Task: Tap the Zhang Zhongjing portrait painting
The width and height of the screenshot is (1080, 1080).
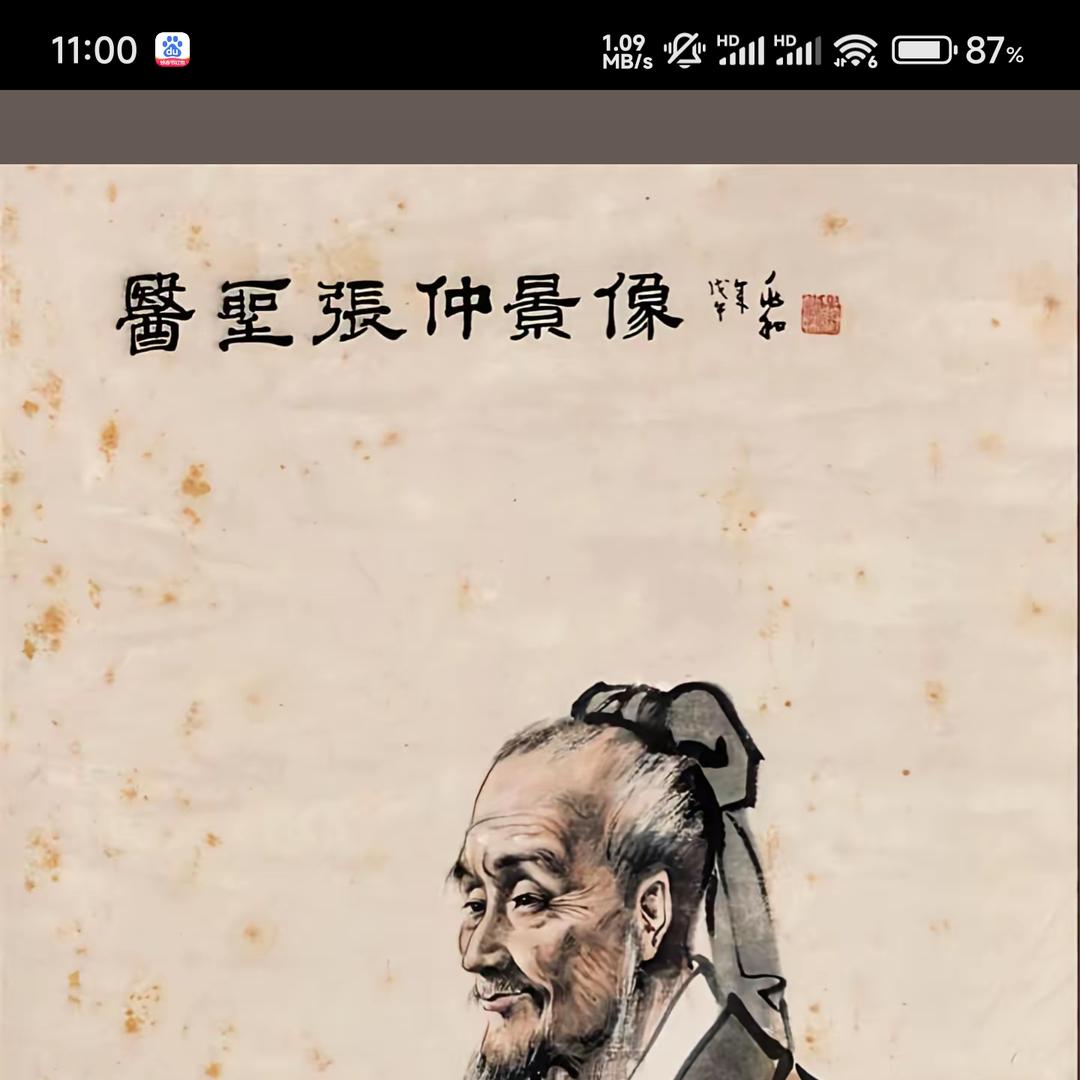Action: click(540, 620)
